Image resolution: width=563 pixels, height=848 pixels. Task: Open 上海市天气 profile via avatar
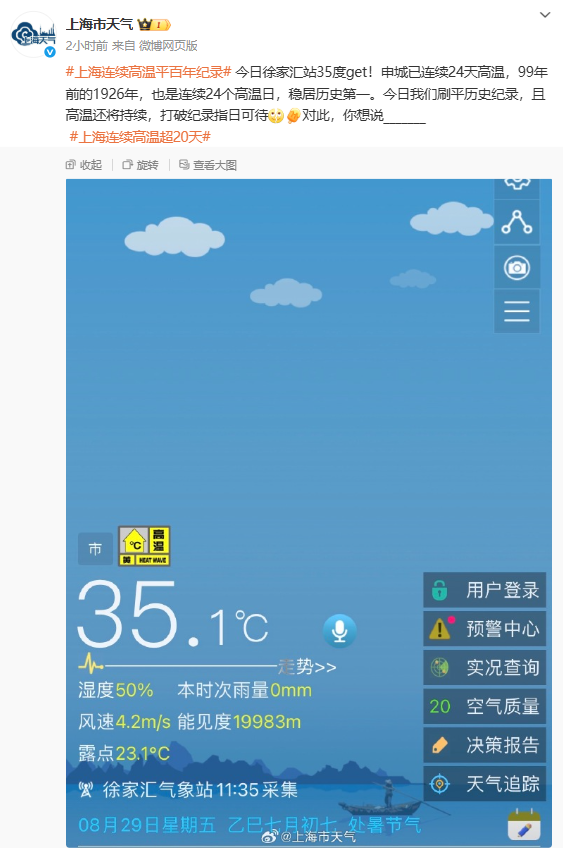(34, 35)
